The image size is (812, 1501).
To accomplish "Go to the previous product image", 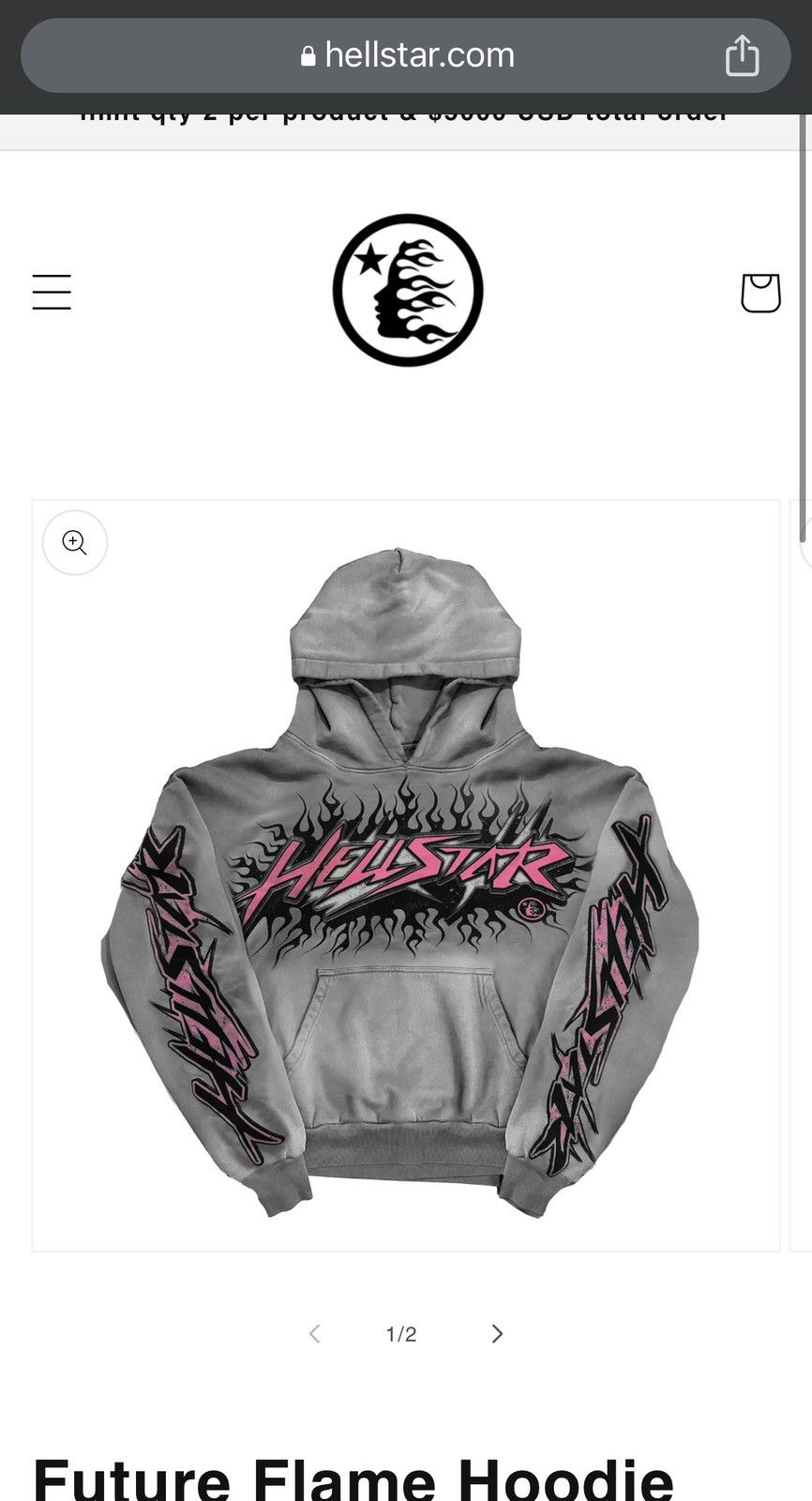I will pyautogui.click(x=315, y=1333).
